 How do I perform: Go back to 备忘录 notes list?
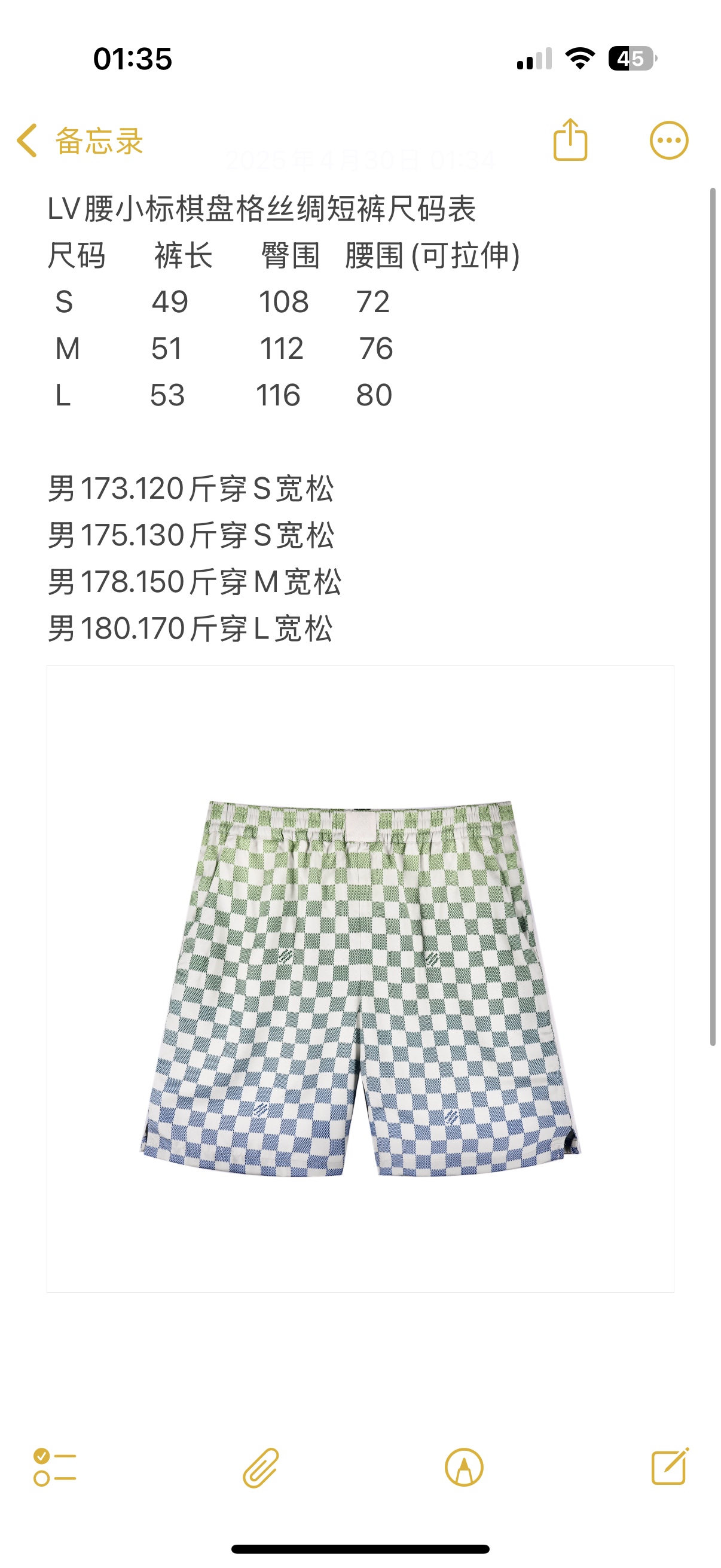click(x=79, y=141)
